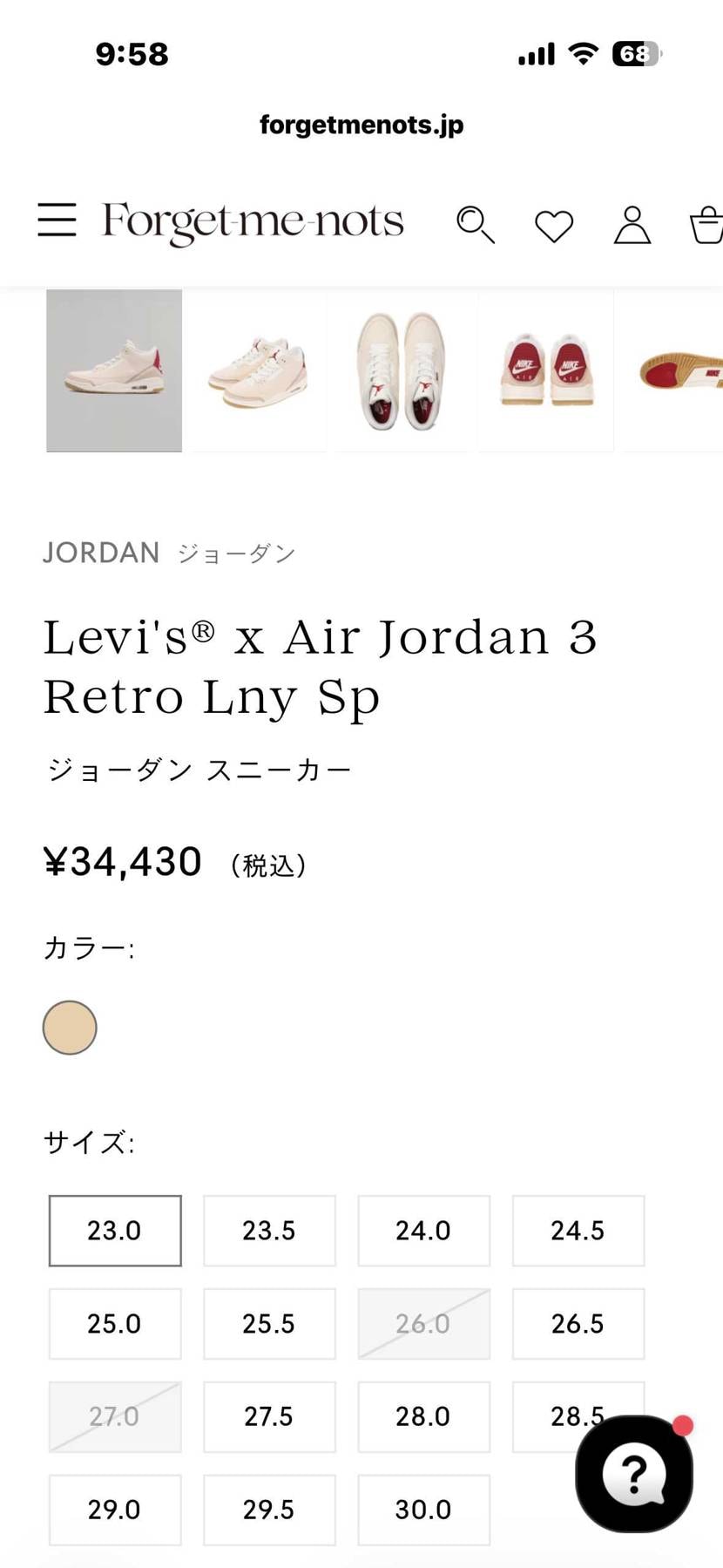Go to the Forget-me-nots home logo
723x1568 pixels.
pos(253,221)
